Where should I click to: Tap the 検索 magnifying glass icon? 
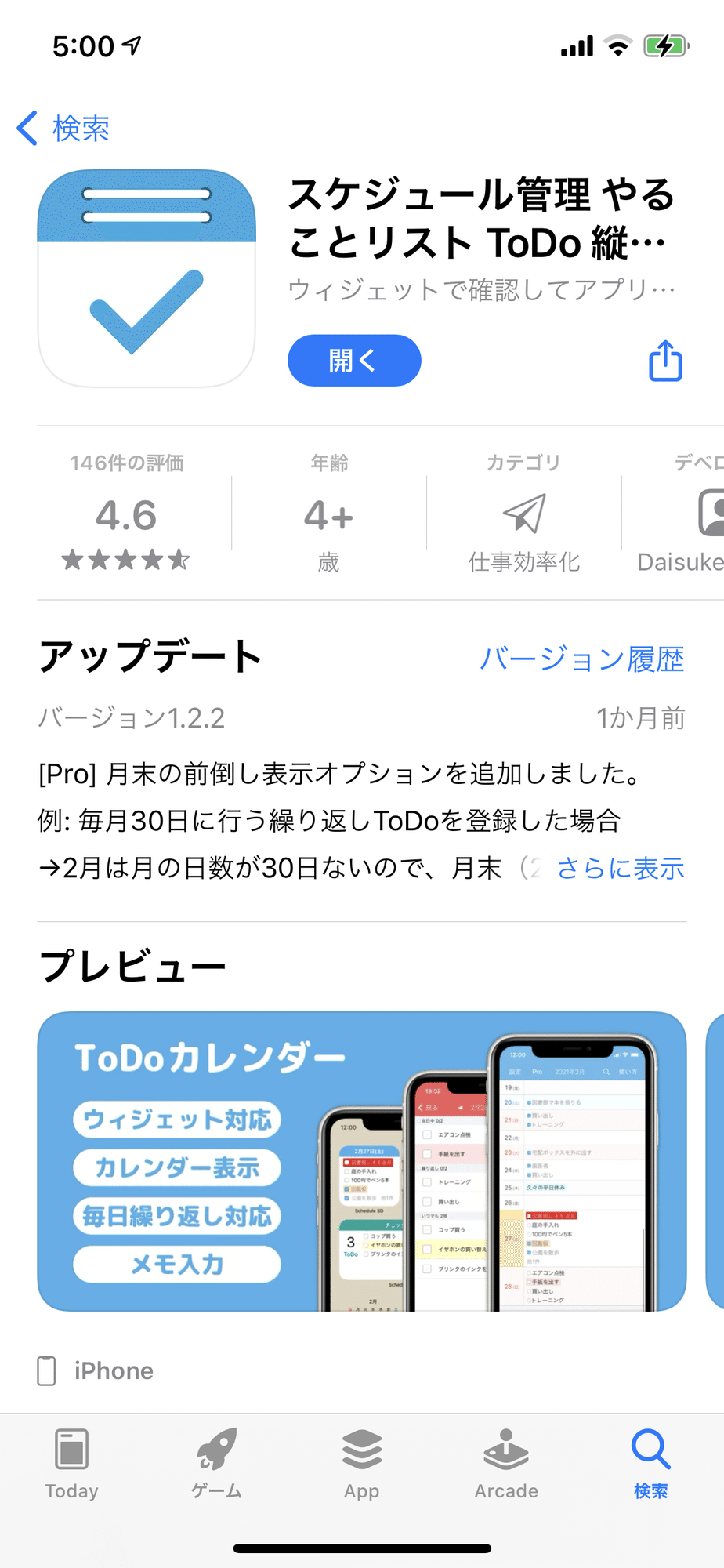coord(650,1459)
